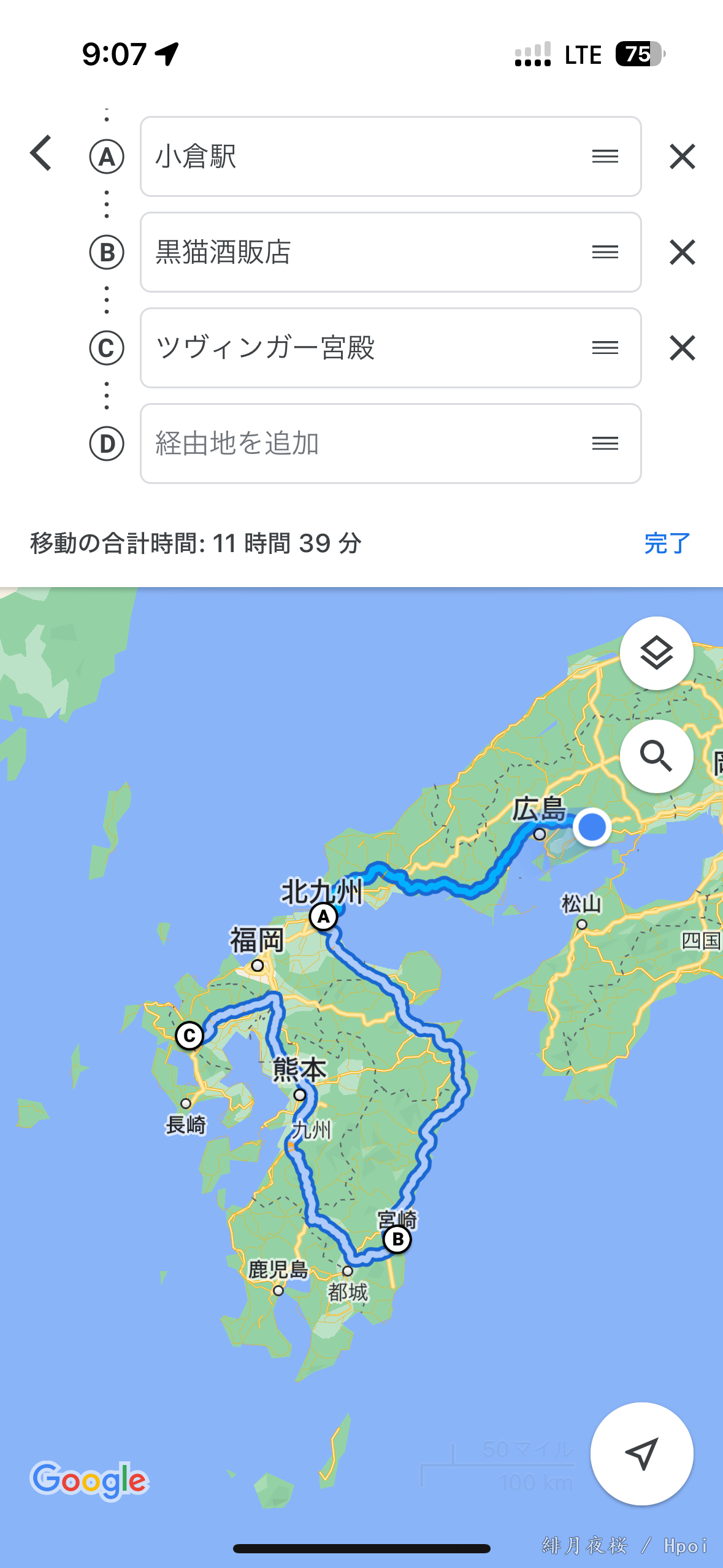Viewport: 723px width, 1568px height.
Task: Add a stop in 経由地を追加 field
Action: 362,444
